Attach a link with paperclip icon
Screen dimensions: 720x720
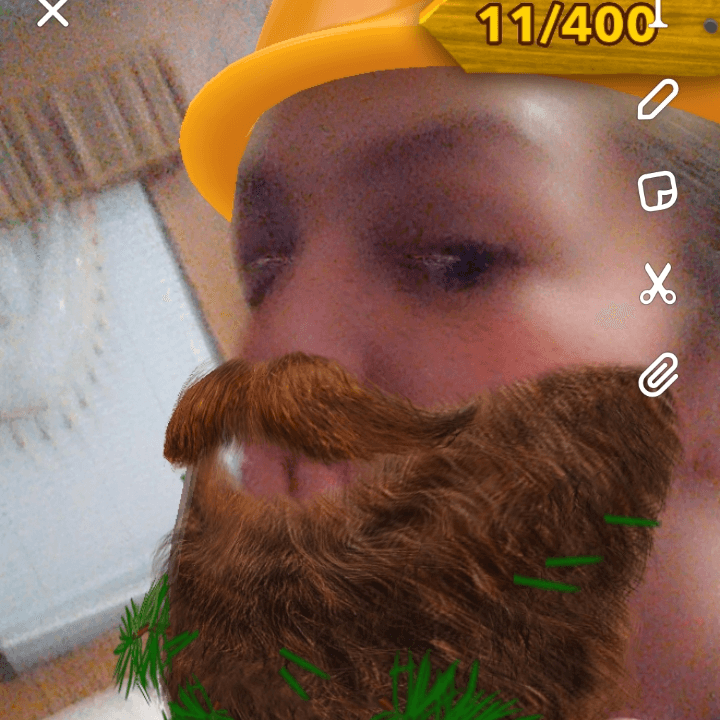(657, 375)
